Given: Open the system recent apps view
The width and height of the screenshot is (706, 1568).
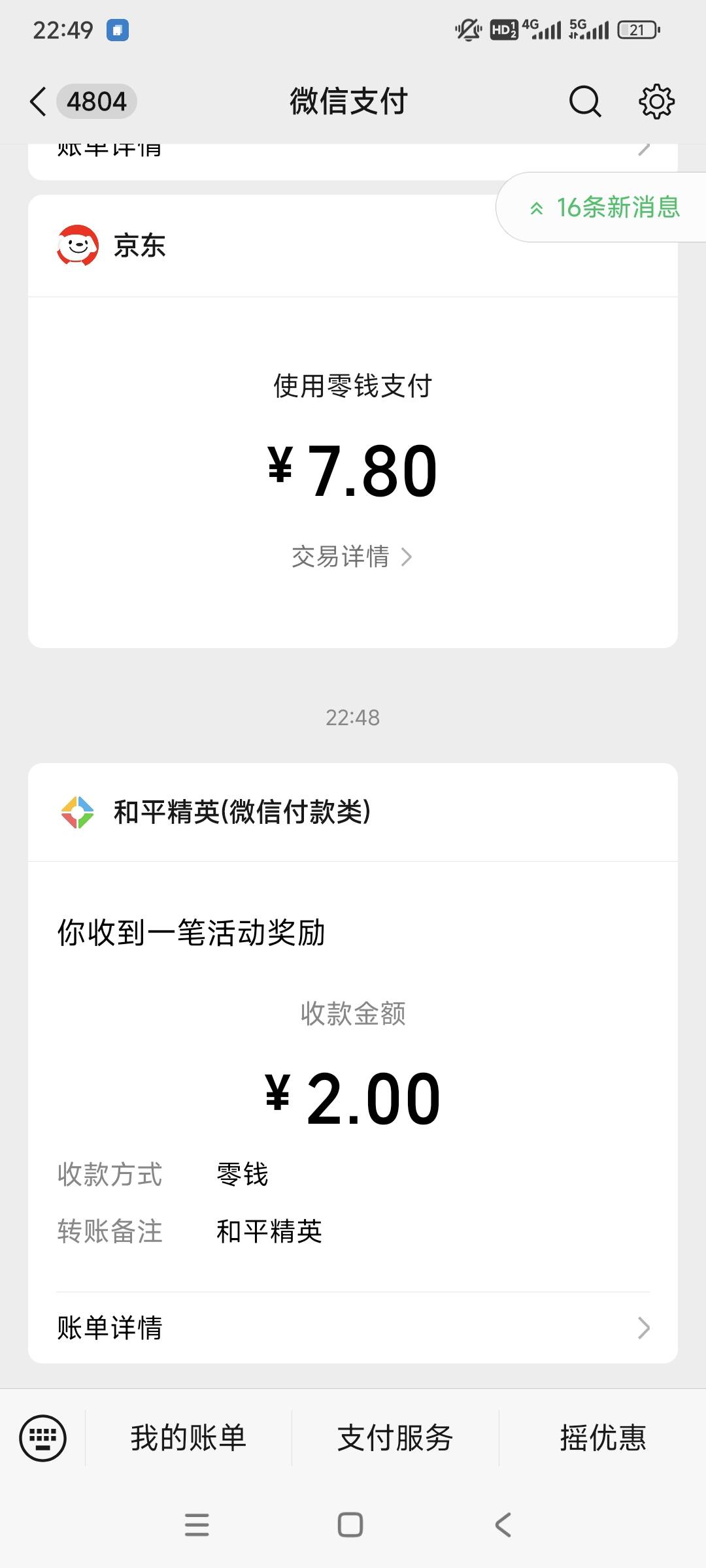Looking at the screenshot, I should tap(197, 1525).
